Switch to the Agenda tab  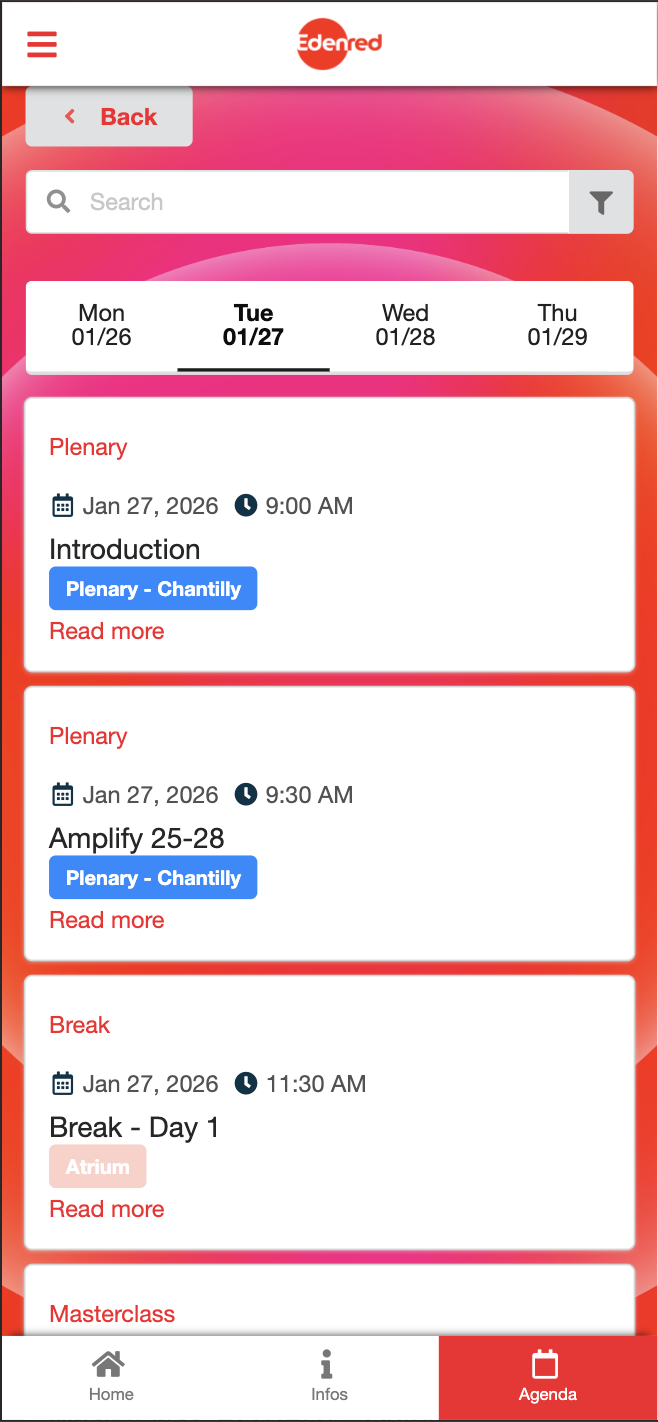547,1377
